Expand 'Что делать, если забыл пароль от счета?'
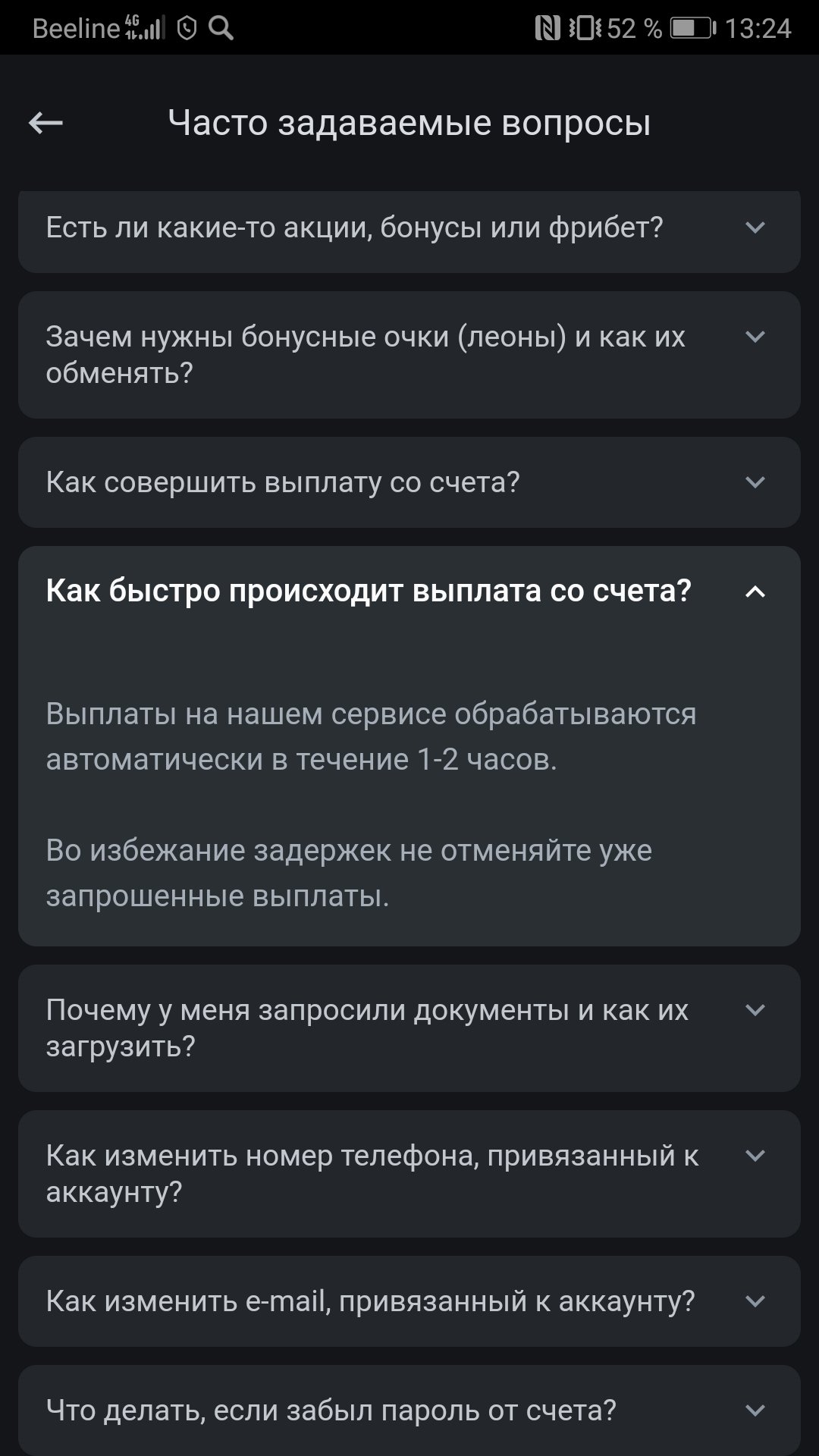Image resolution: width=819 pixels, height=1456 pixels. coord(409,1410)
